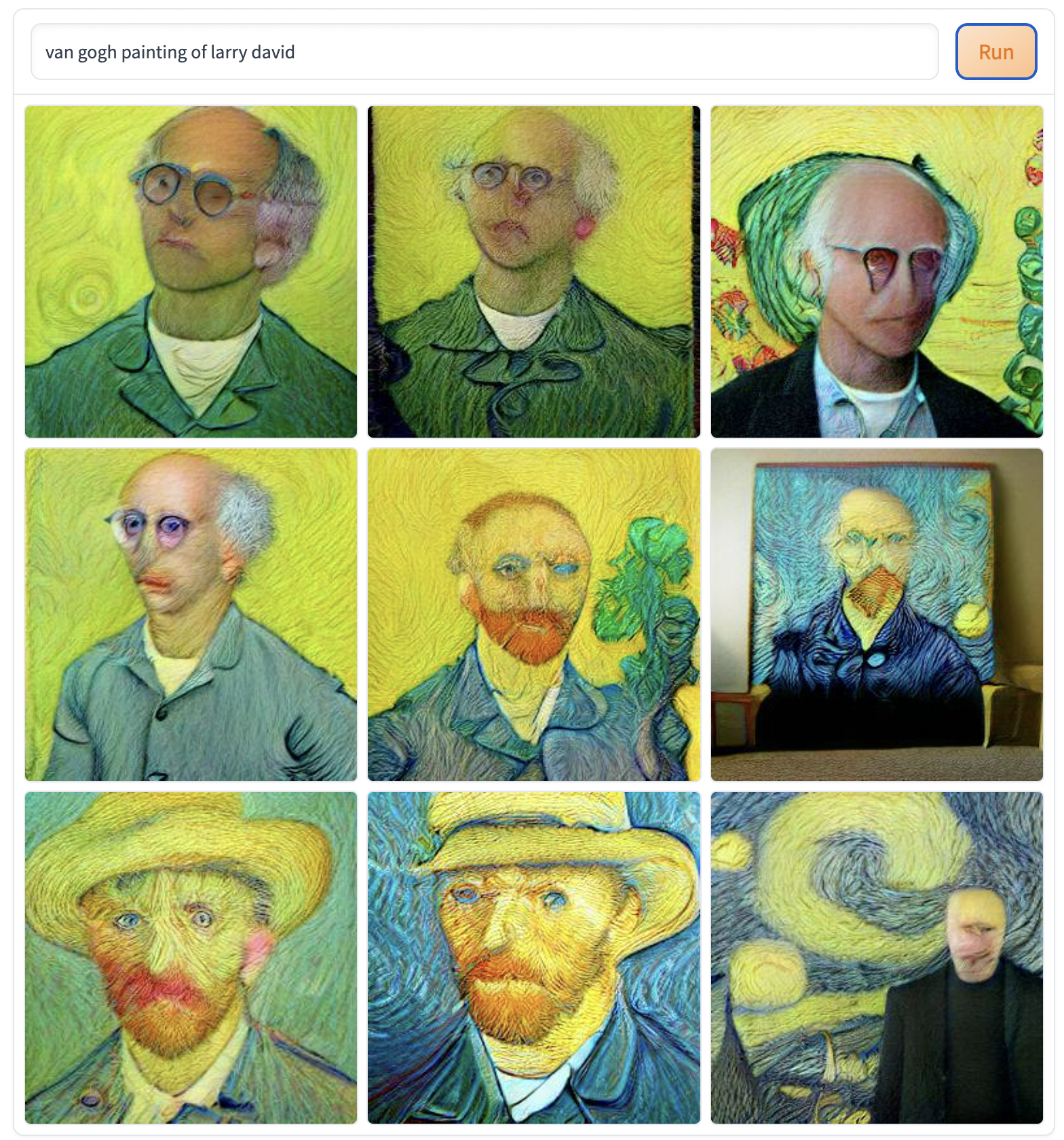This screenshot has width=1064, height=1140.
Task: Open the top-middle portrait in green coat
Action: (533, 271)
